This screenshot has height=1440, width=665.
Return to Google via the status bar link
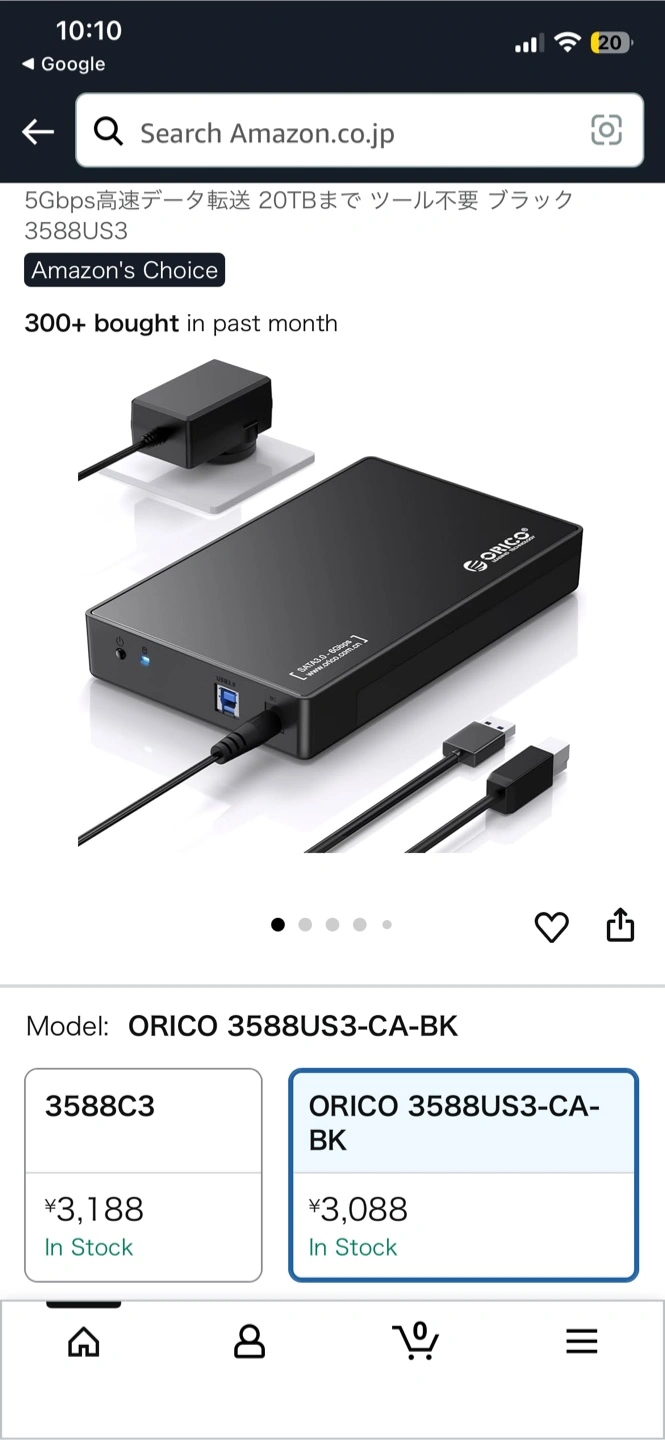(x=64, y=64)
